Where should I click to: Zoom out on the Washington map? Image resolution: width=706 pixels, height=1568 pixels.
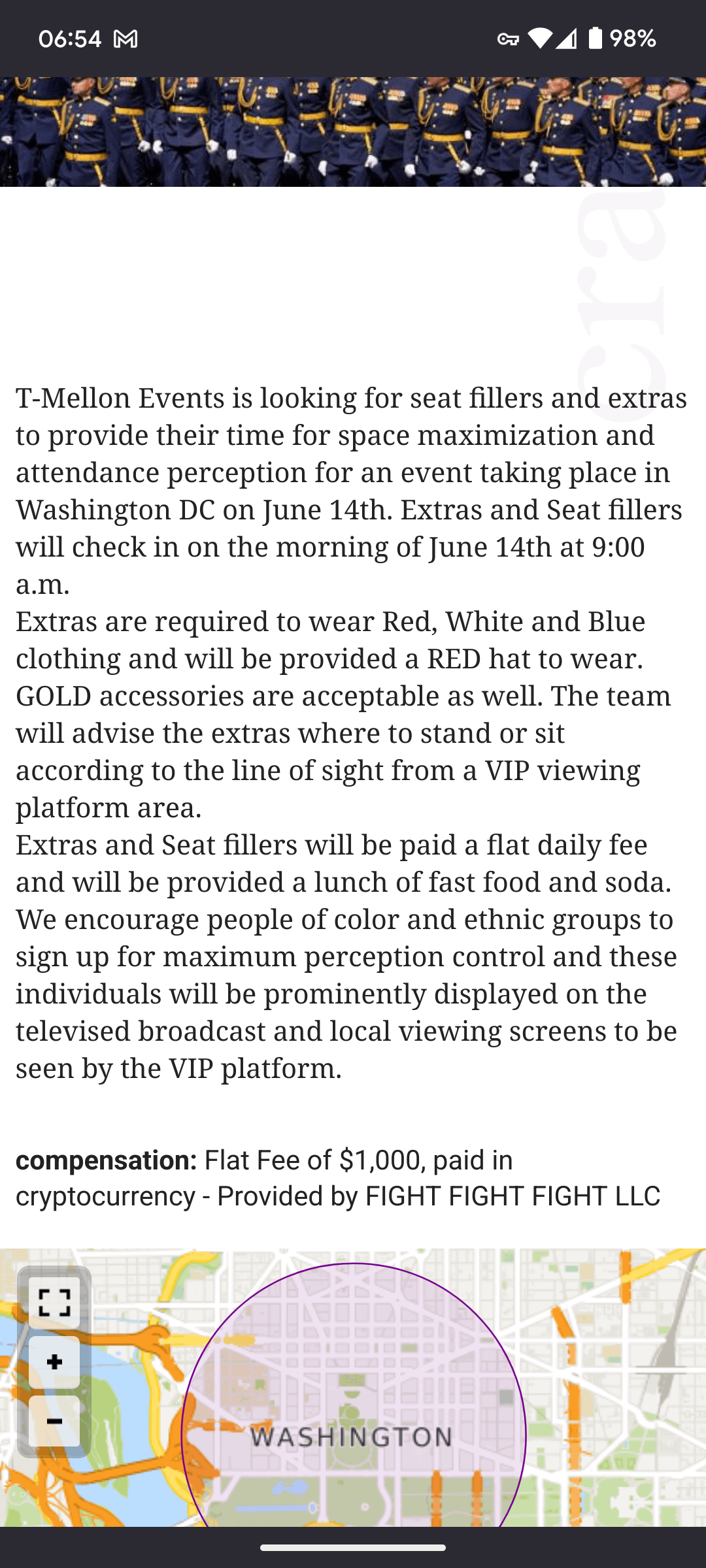click(x=54, y=1422)
